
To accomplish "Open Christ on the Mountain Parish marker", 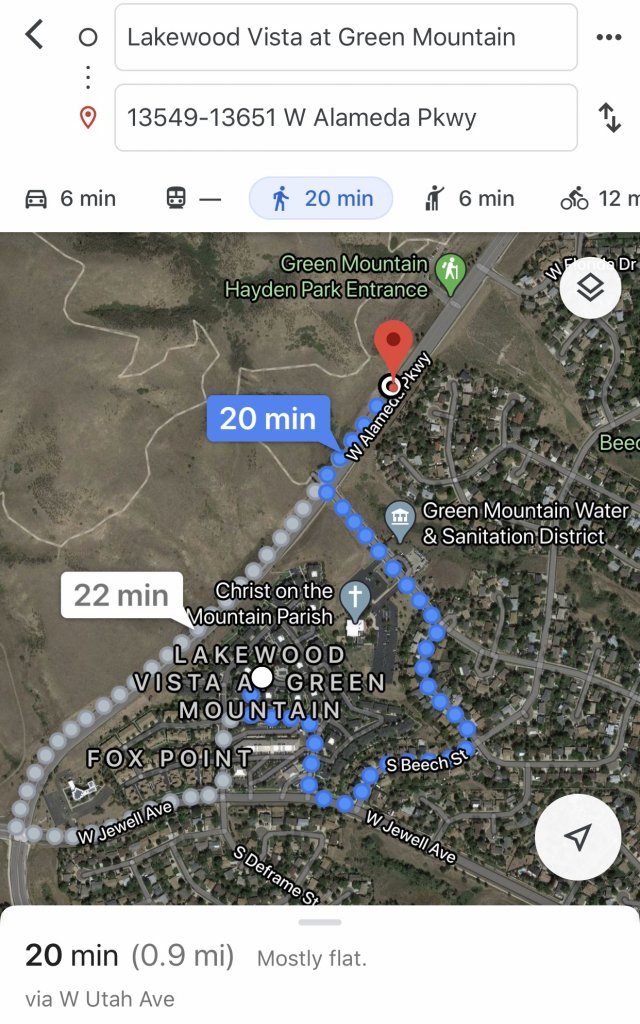I will pyautogui.click(x=354, y=599).
